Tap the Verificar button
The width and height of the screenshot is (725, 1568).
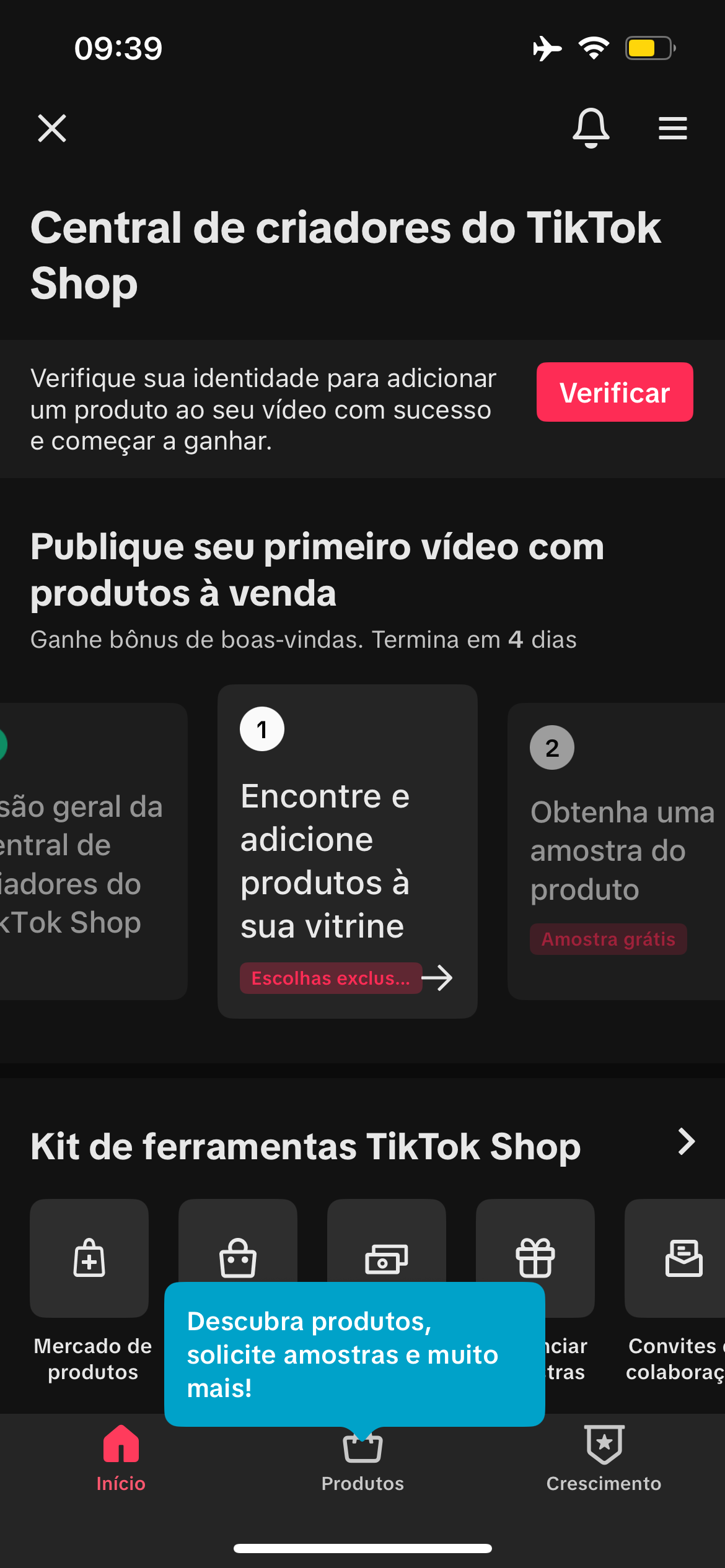[615, 392]
